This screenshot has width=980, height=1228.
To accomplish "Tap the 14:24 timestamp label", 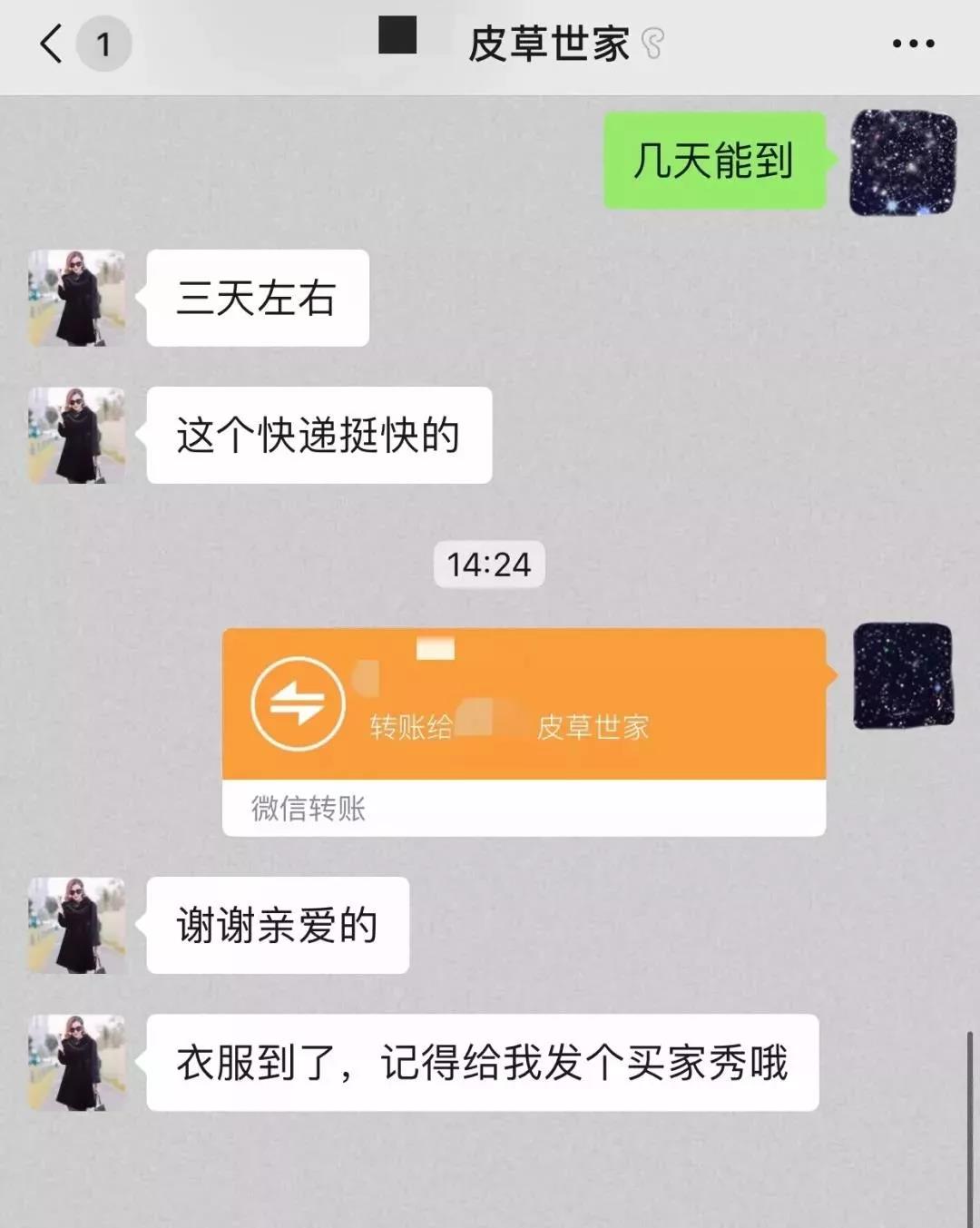I will 490,563.
